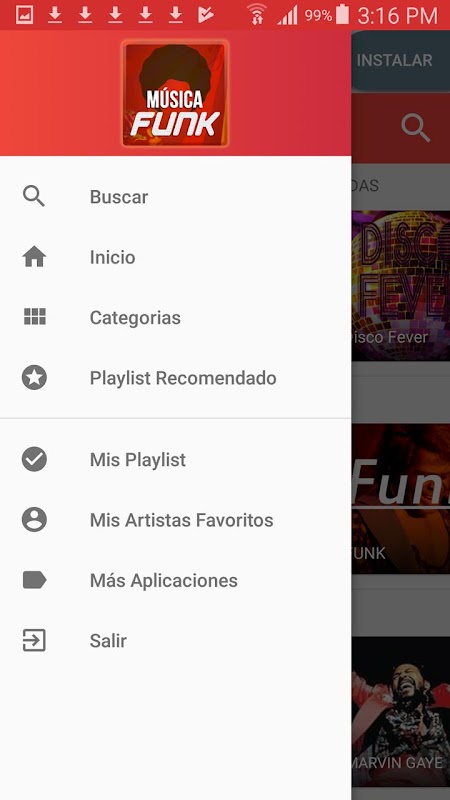Open the Marvin Gaye card
Image resolution: width=450 pixels, height=800 pixels.
(x=401, y=711)
